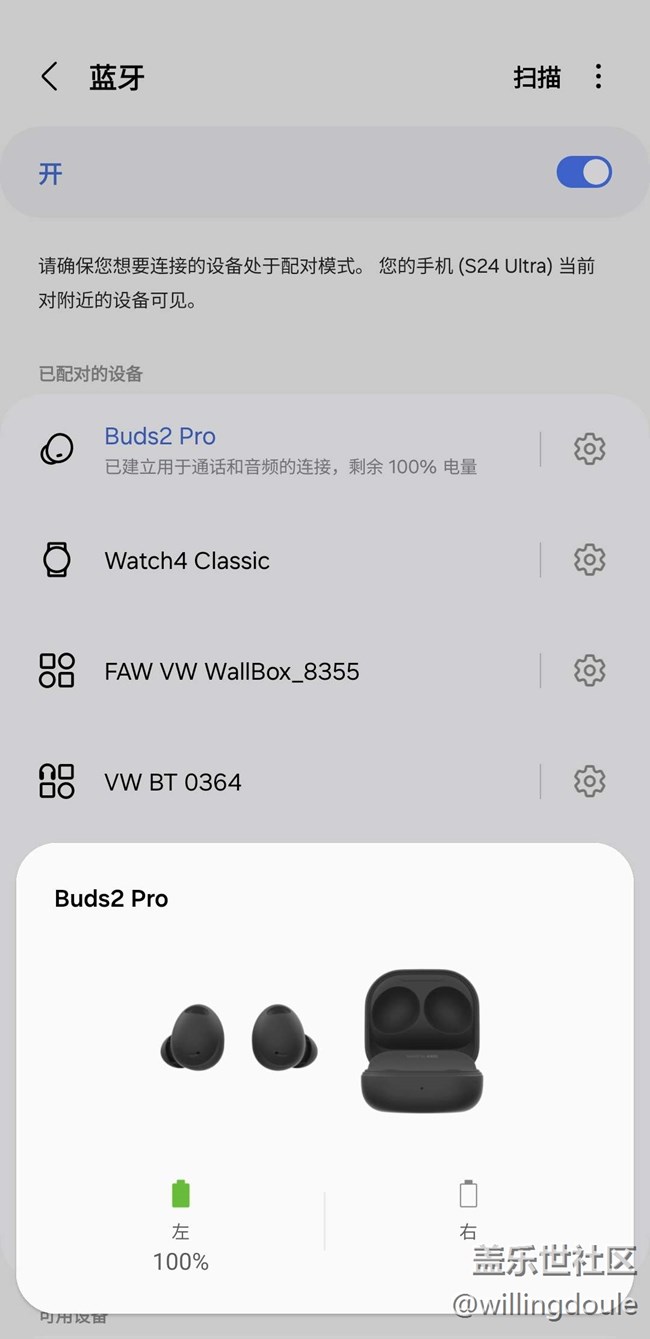Connect to Watch4 Classic
The width and height of the screenshot is (650, 1339).
(x=270, y=560)
